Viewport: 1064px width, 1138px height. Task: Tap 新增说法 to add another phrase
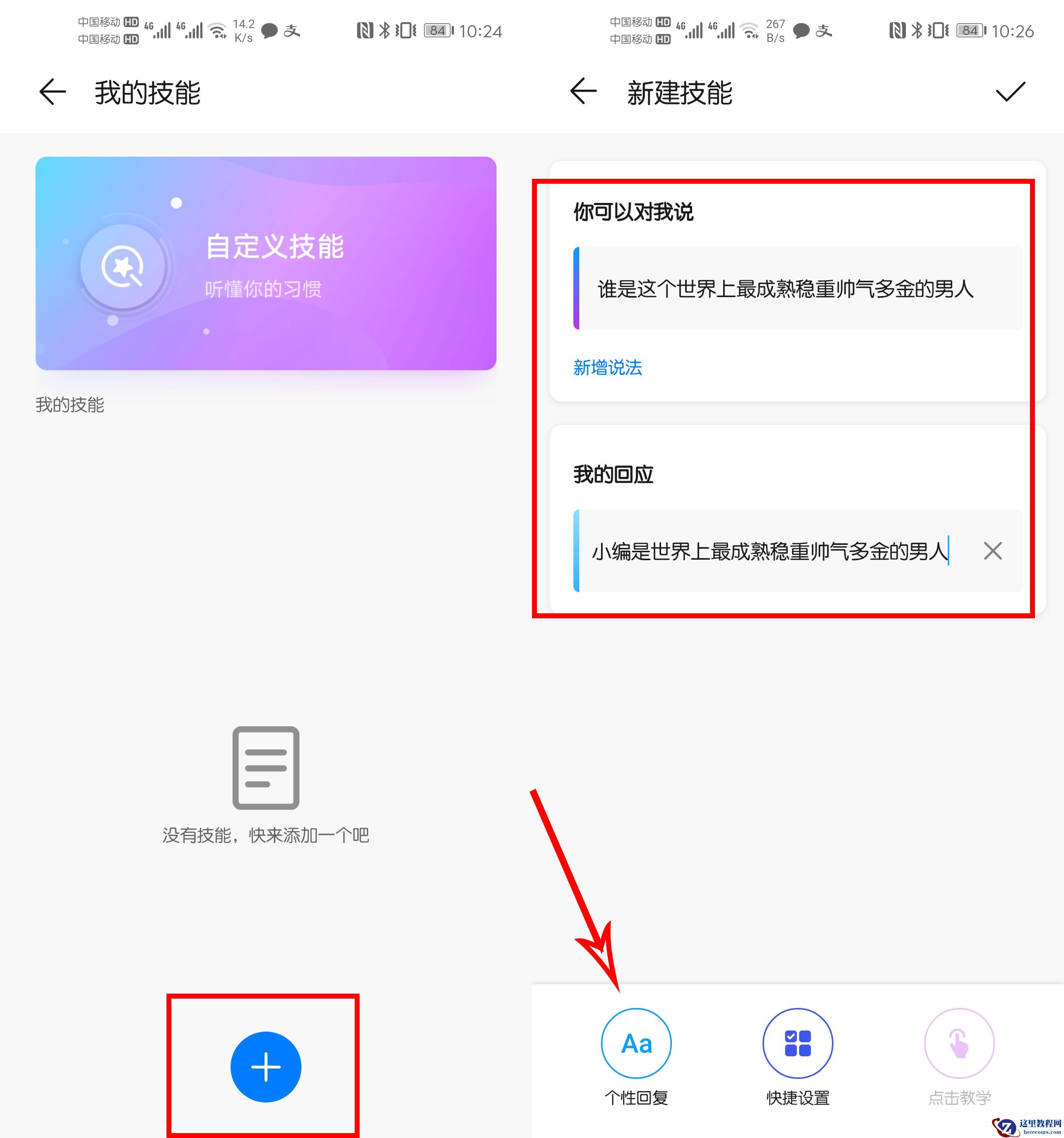tap(607, 368)
